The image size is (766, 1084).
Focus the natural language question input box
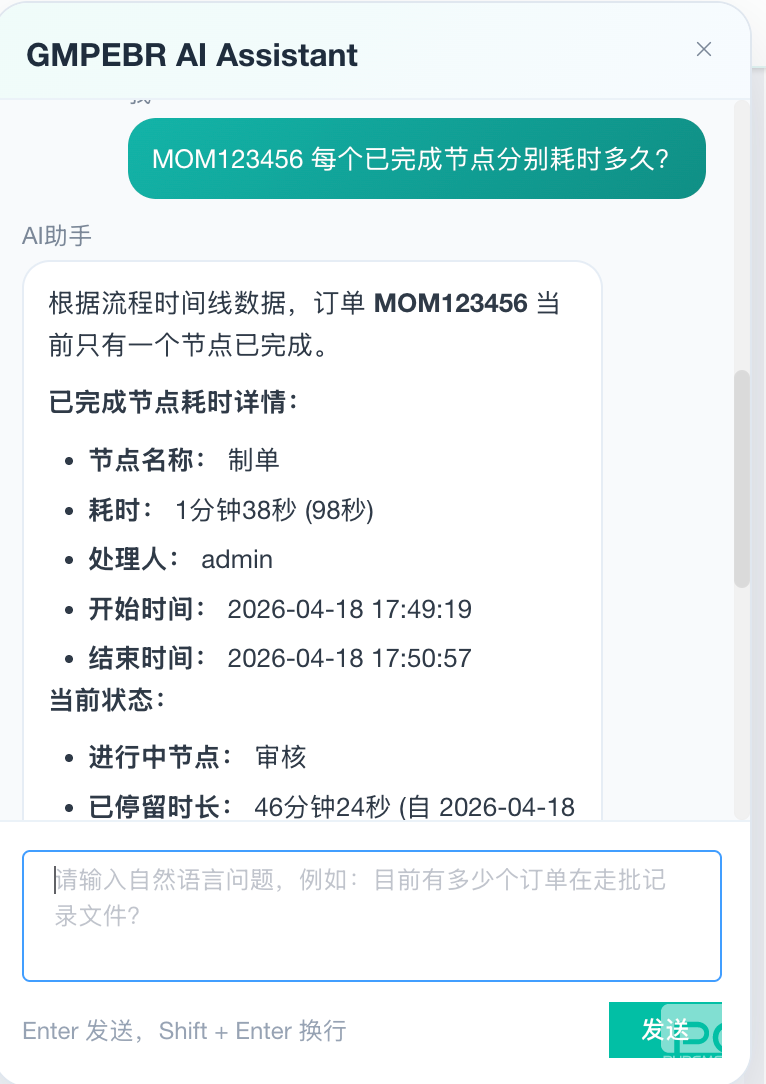click(x=371, y=915)
